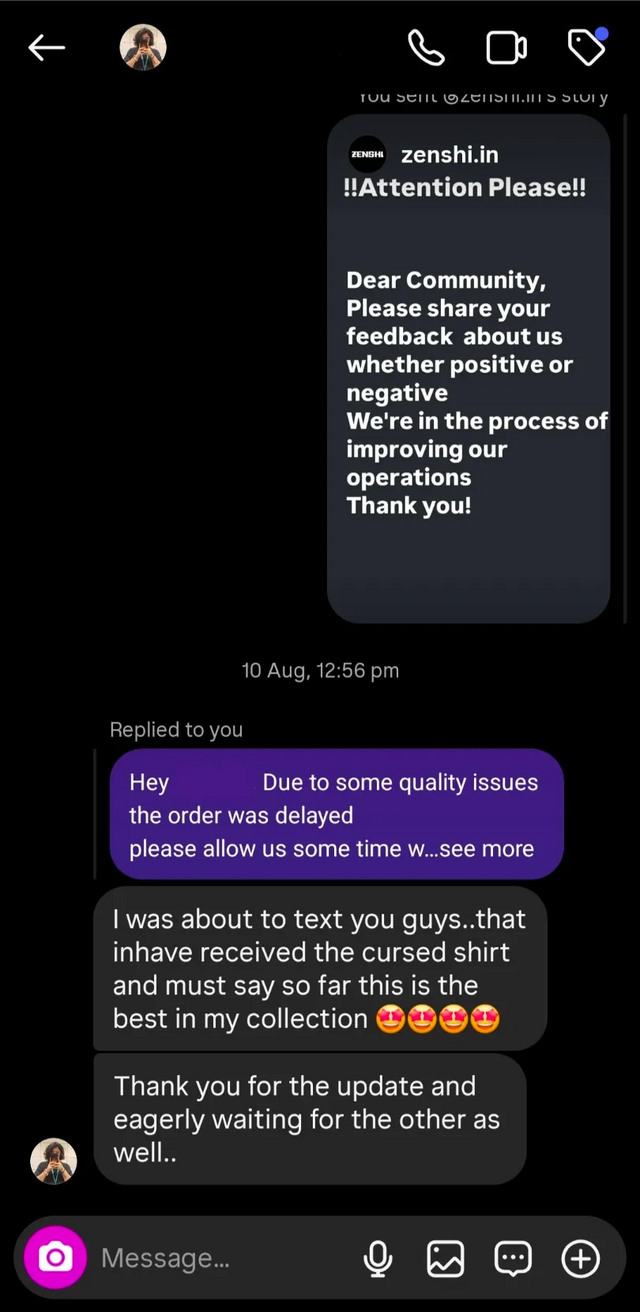The height and width of the screenshot is (1312, 640).
Task: Go back from this chat
Action: [46, 47]
